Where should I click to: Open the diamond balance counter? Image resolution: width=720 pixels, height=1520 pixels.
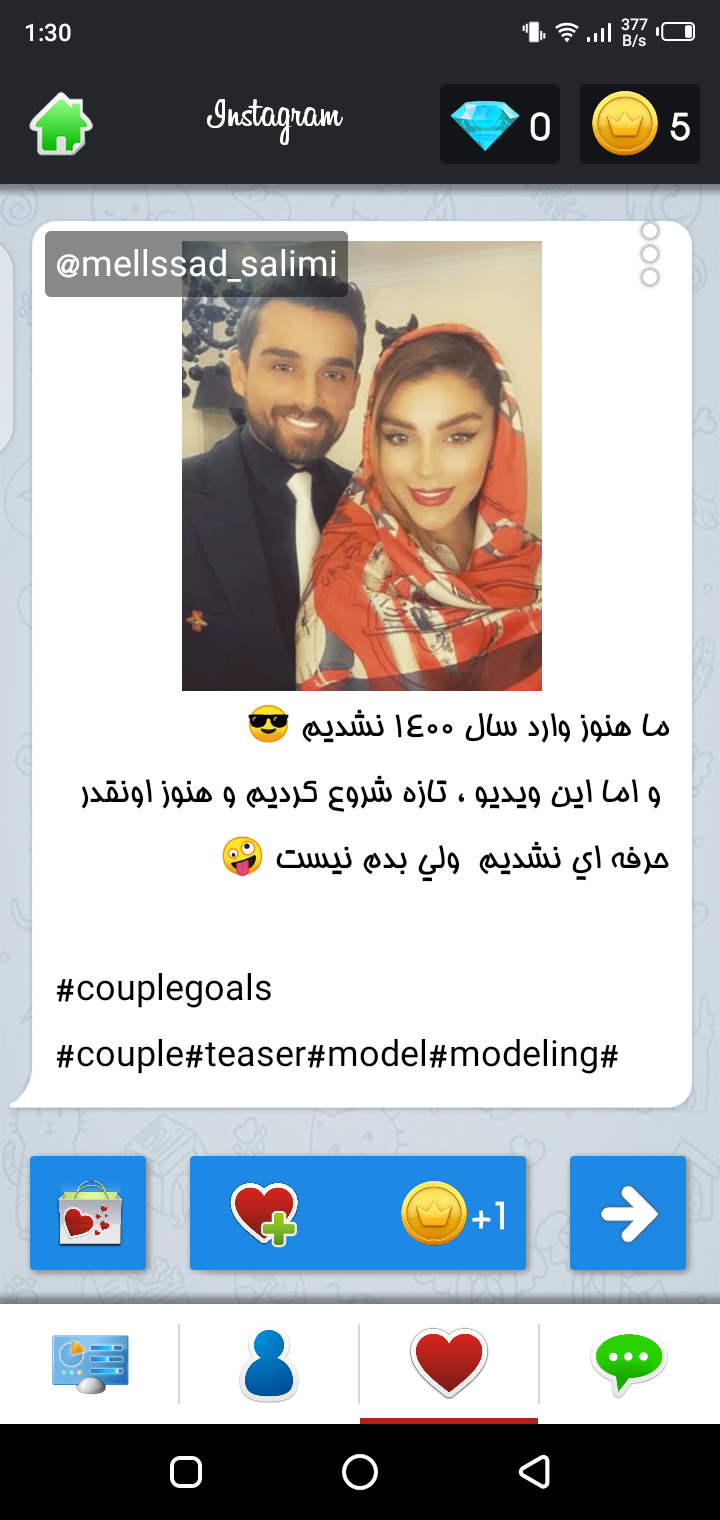[500, 126]
